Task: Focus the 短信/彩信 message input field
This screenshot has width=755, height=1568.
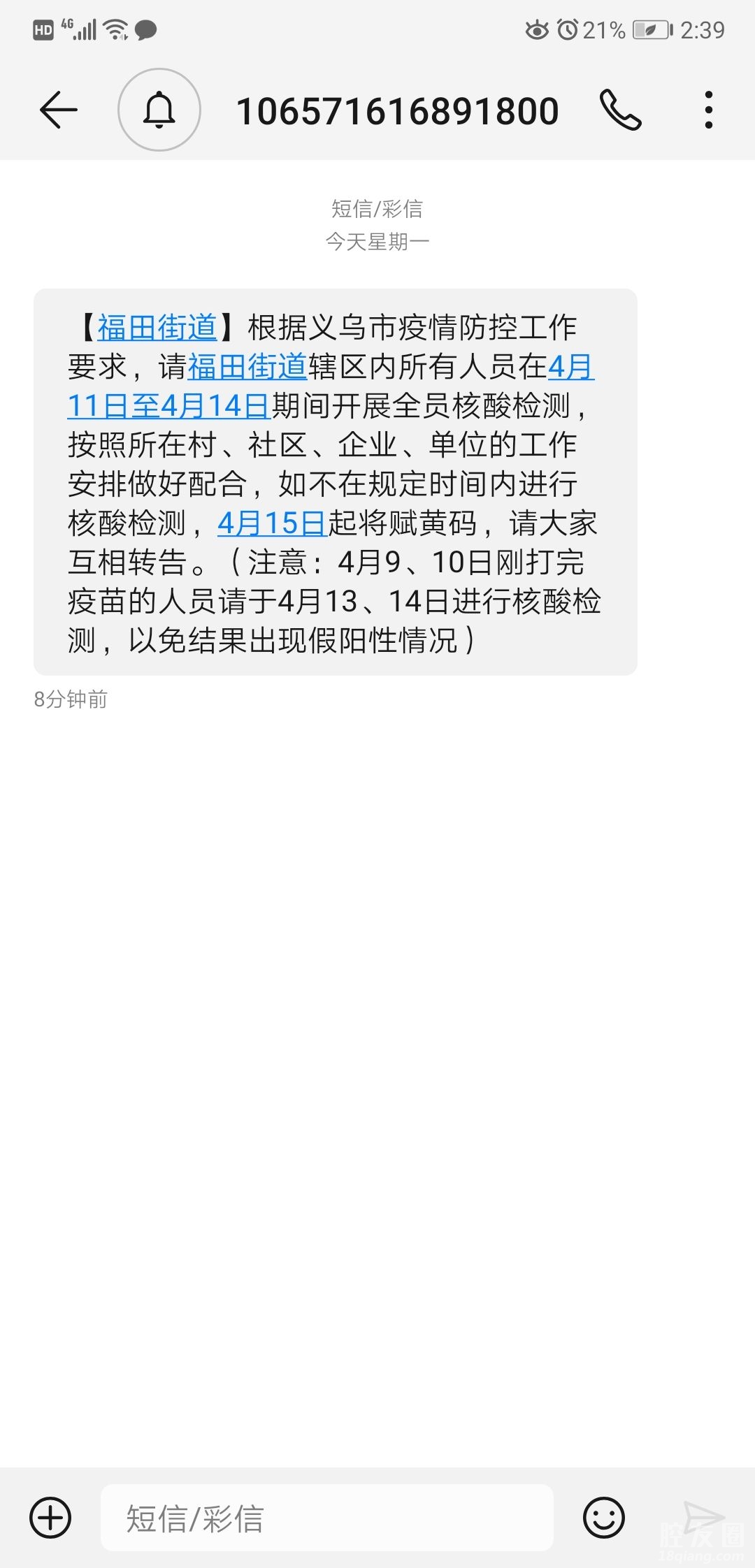Action: (x=327, y=1518)
